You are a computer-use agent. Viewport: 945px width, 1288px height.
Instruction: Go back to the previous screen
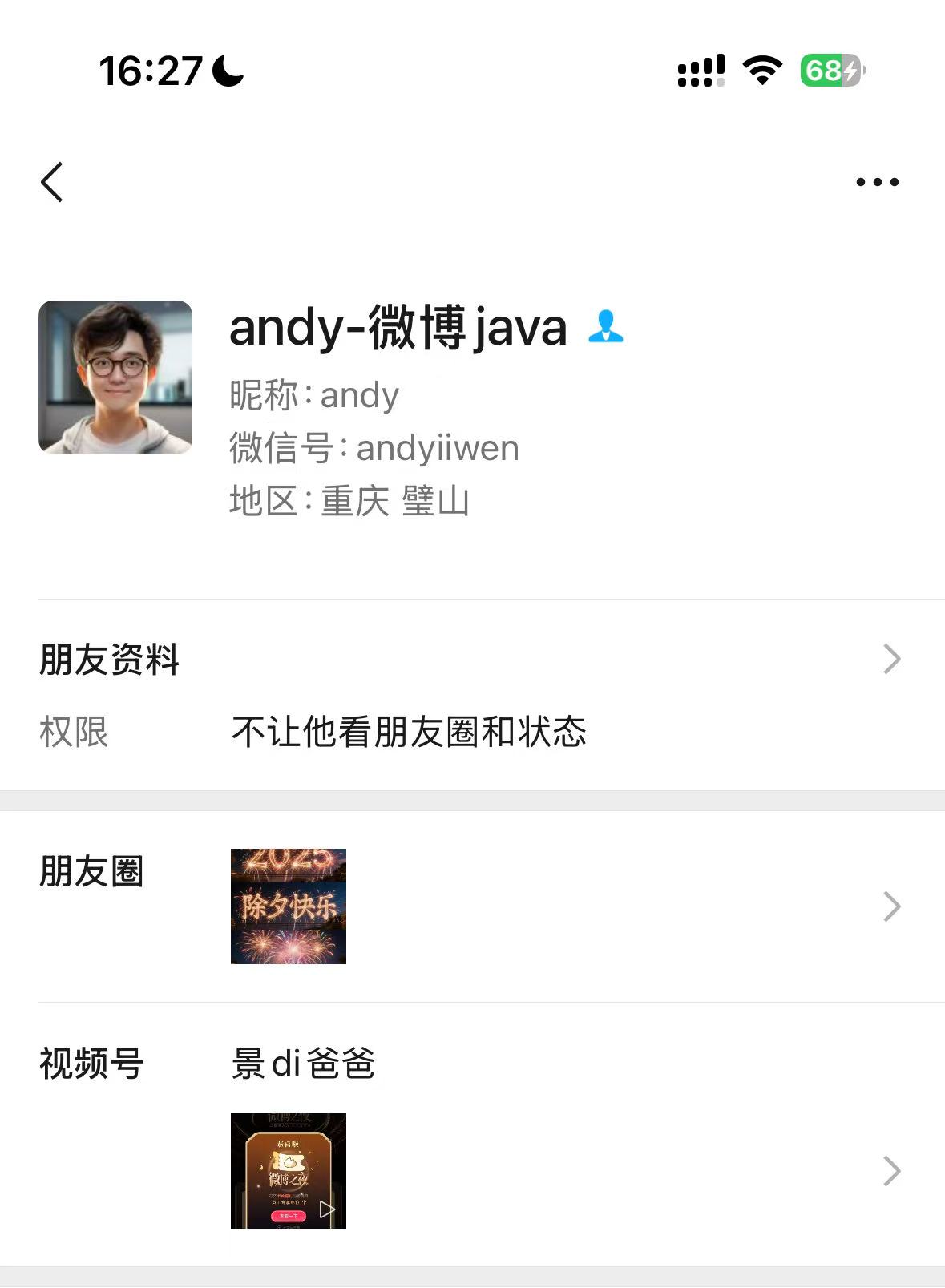point(53,182)
